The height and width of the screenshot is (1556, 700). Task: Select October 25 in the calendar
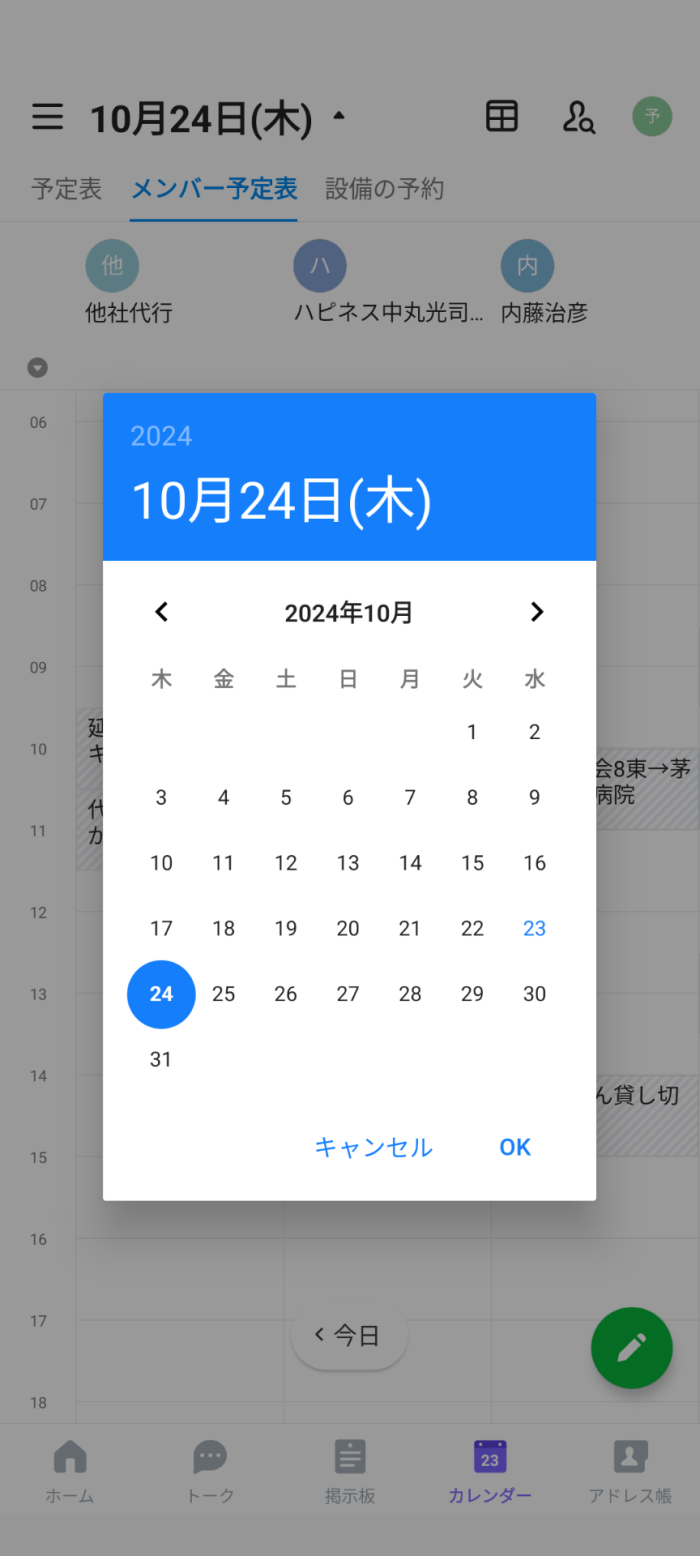(224, 994)
